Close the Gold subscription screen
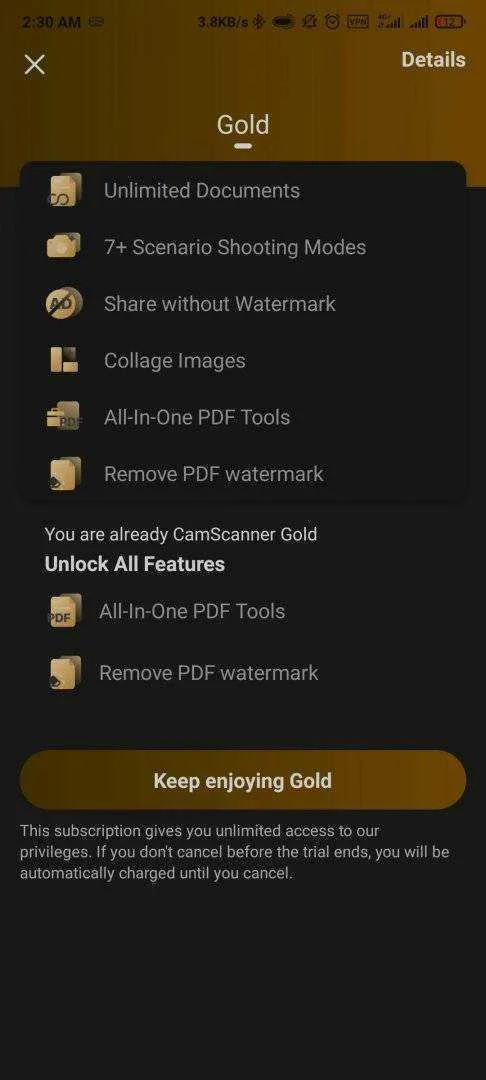The image size is (486, 1080). (x=34, y=64)
